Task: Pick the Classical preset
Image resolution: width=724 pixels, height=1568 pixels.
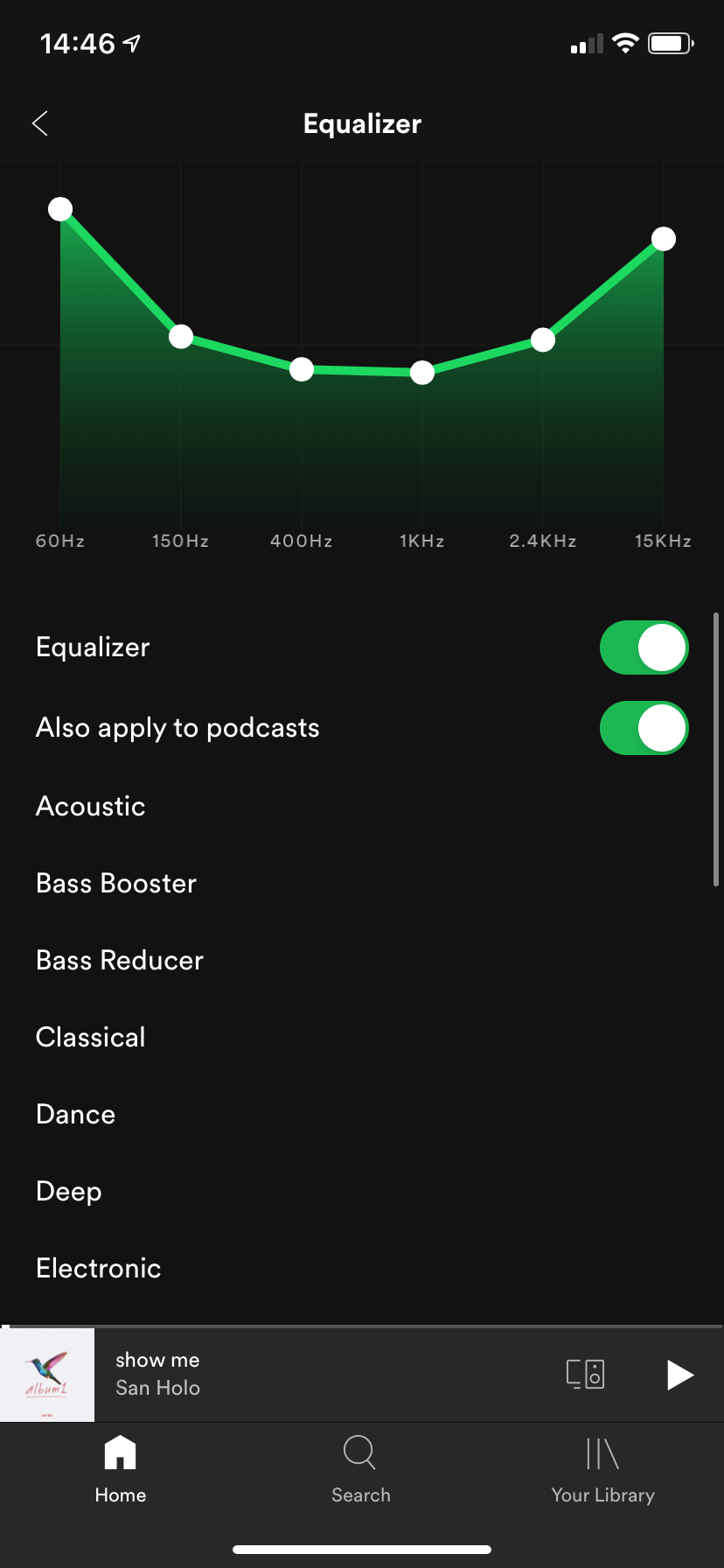Action: (91, 1038)
